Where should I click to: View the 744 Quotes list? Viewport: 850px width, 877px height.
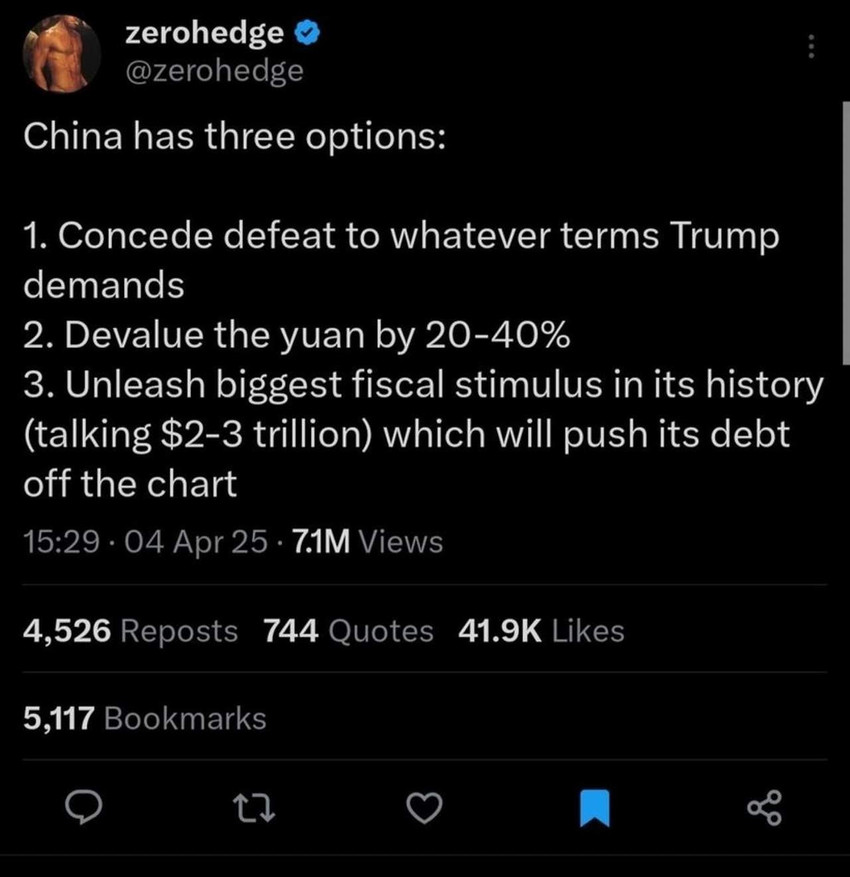pyautogui.click(x=348, y=631)
